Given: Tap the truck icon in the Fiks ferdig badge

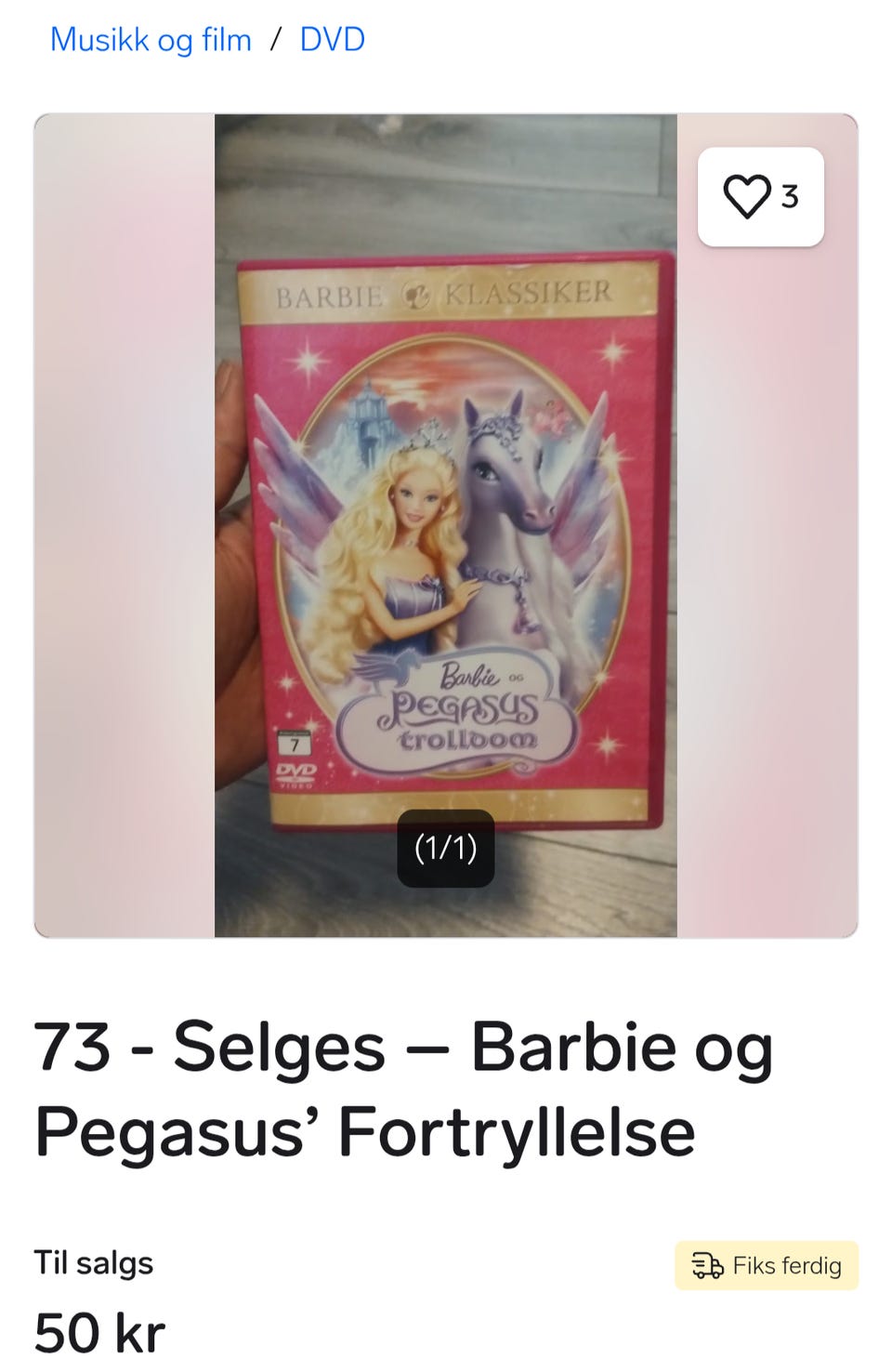Looking at the screenshot, I should (709, 1265).
